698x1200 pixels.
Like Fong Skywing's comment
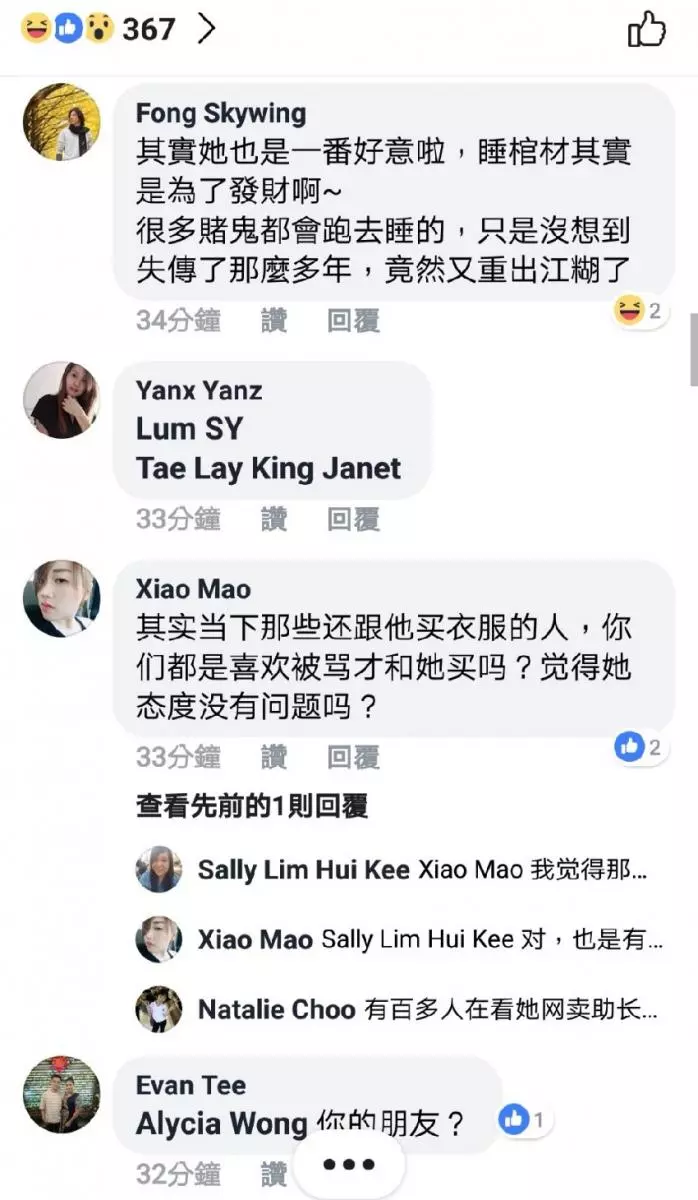tap(274, 320)
